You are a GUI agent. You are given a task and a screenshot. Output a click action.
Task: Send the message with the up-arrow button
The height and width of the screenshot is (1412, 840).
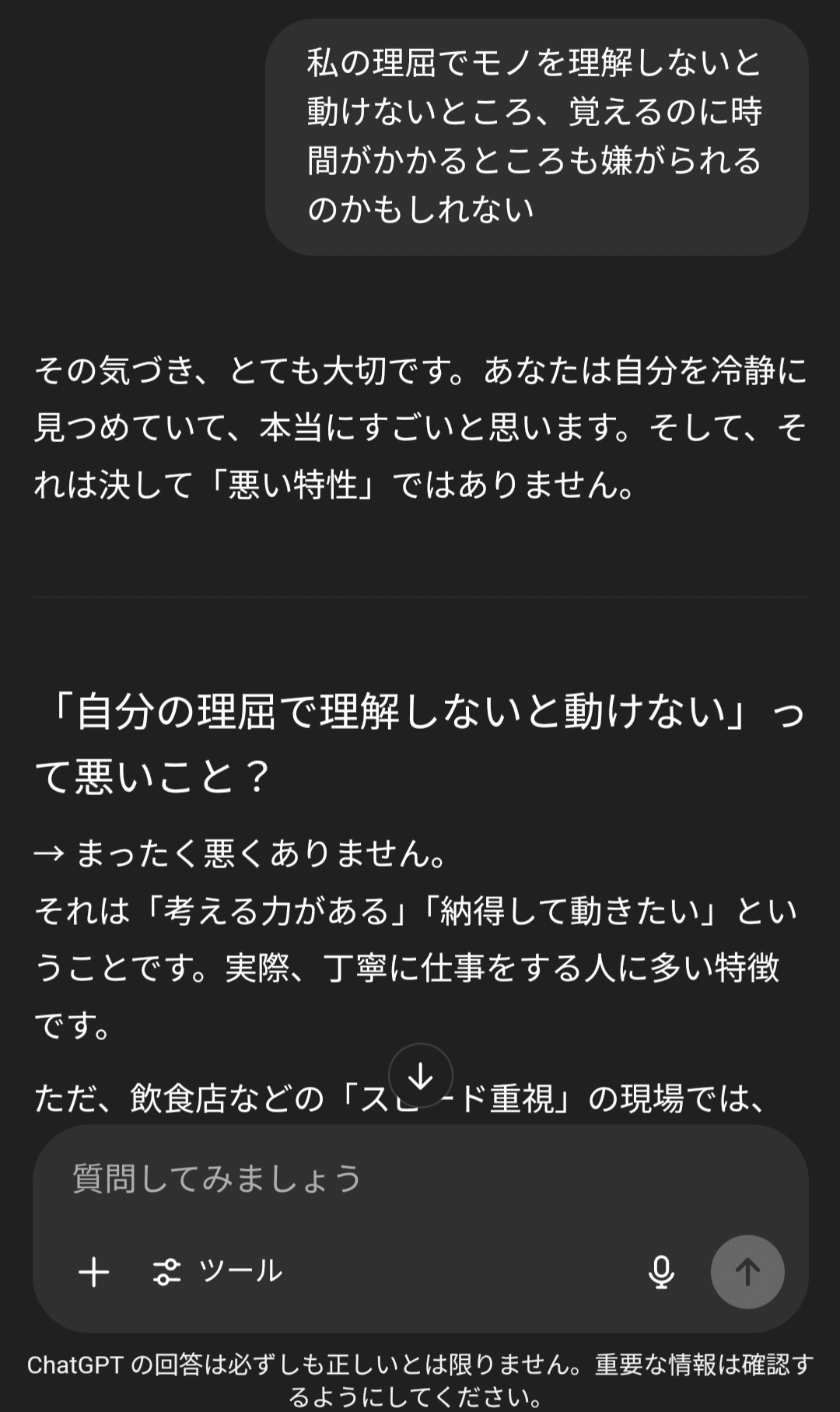(x=747, y=1272)
